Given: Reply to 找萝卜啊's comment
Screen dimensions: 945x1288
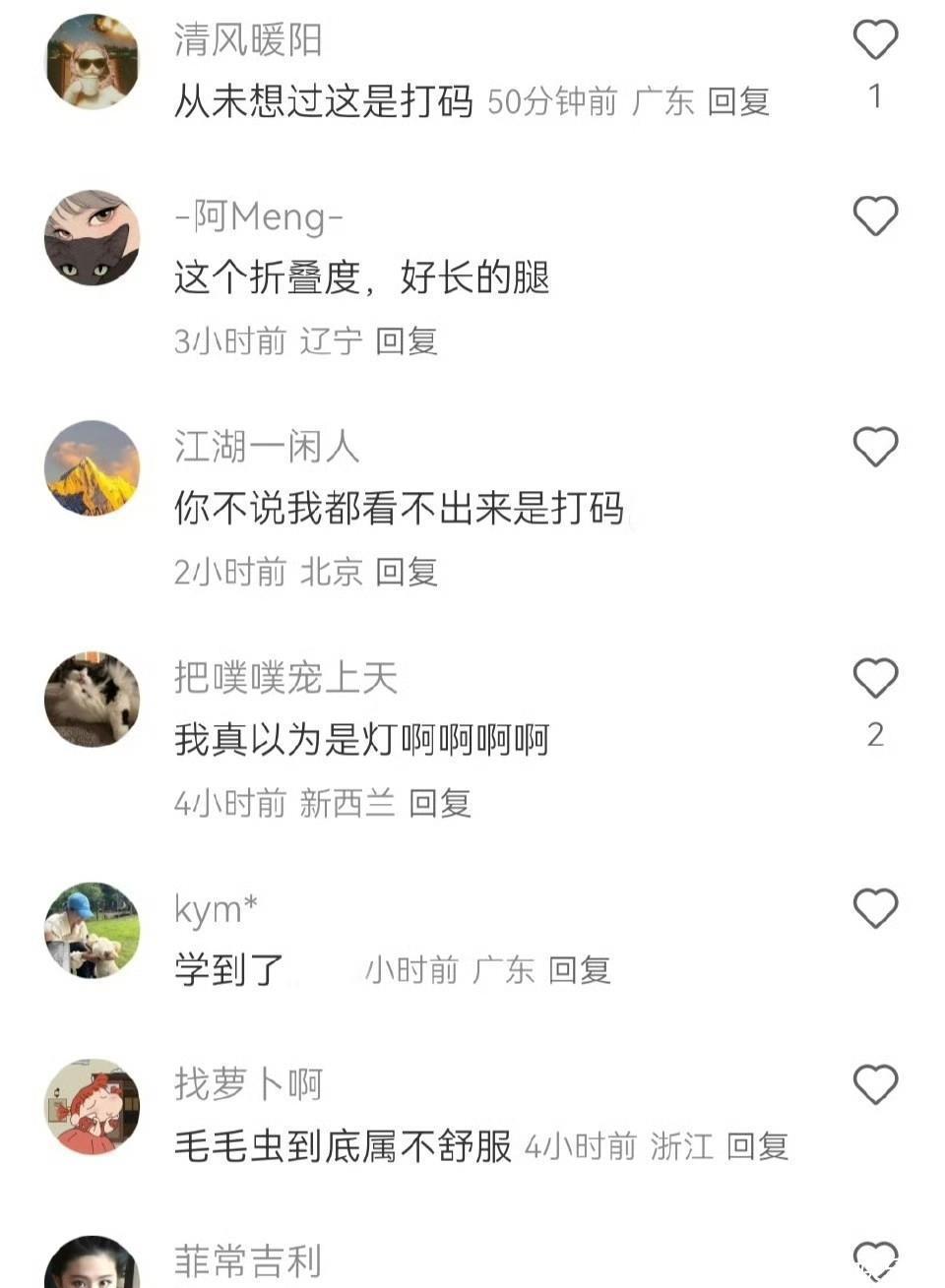Looking at the screenshot, I should (x=757, y=1146).
